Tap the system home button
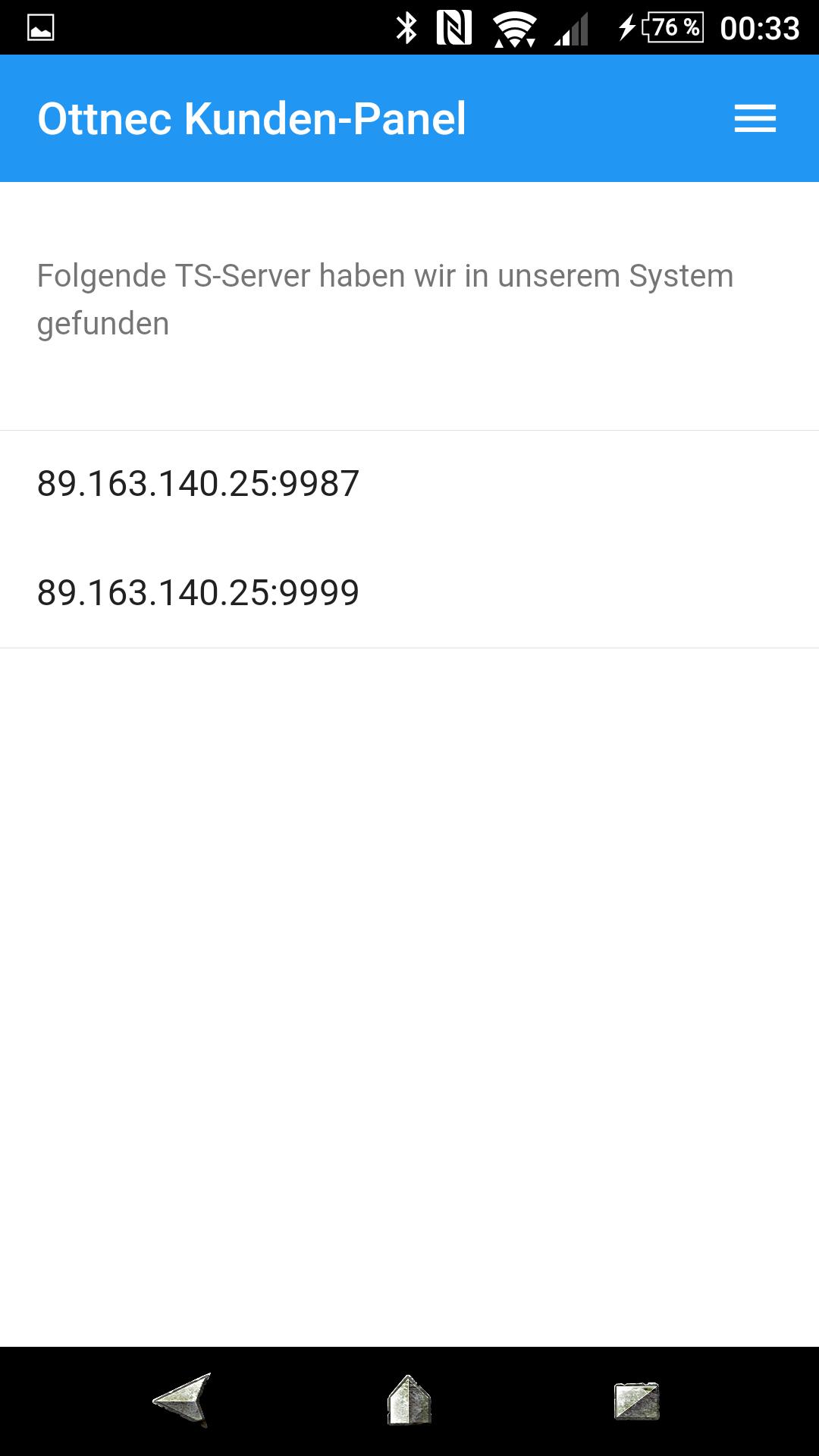The width and height of the screenshot is (819, 1456). point(409,1400)
